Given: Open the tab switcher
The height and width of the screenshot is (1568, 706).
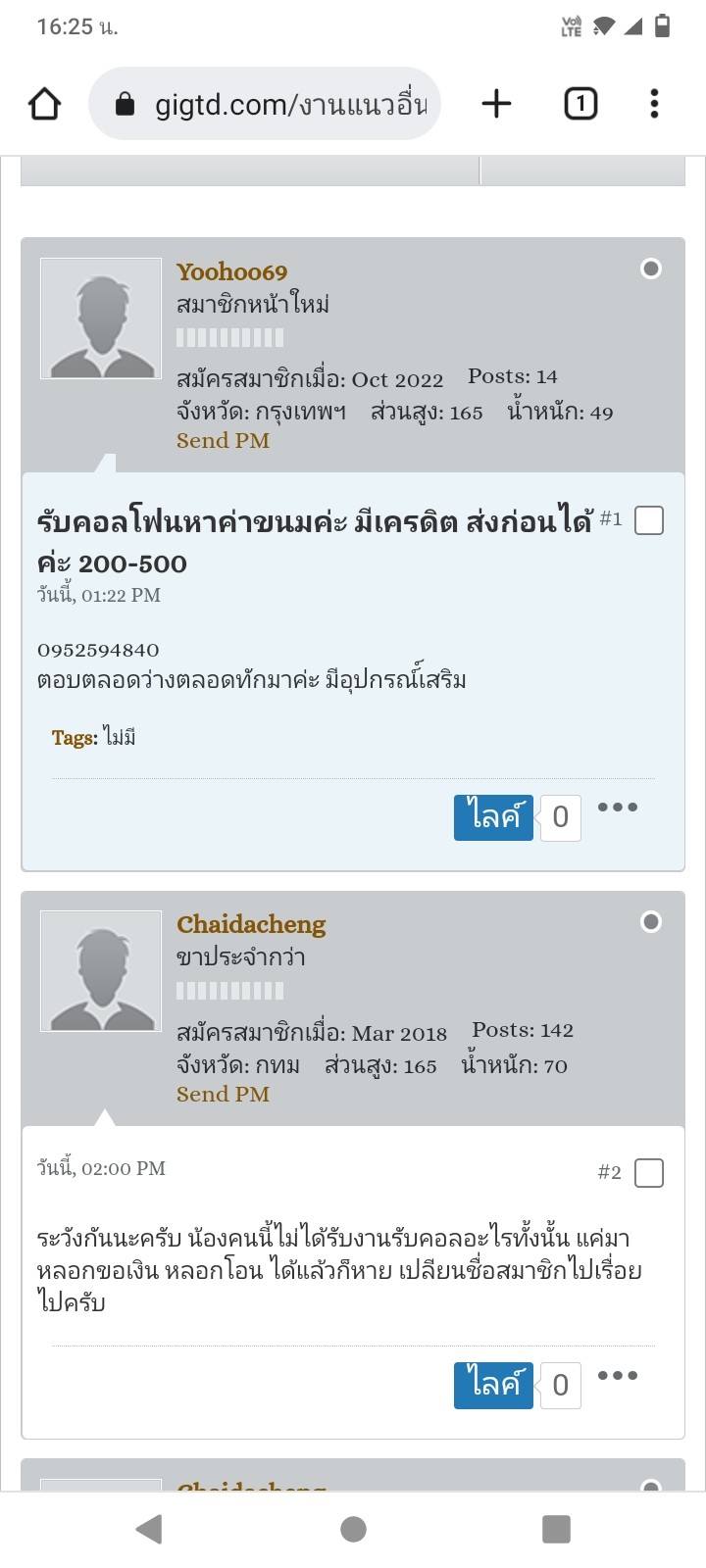Looking at the screenshot, I should pos(580,104).
